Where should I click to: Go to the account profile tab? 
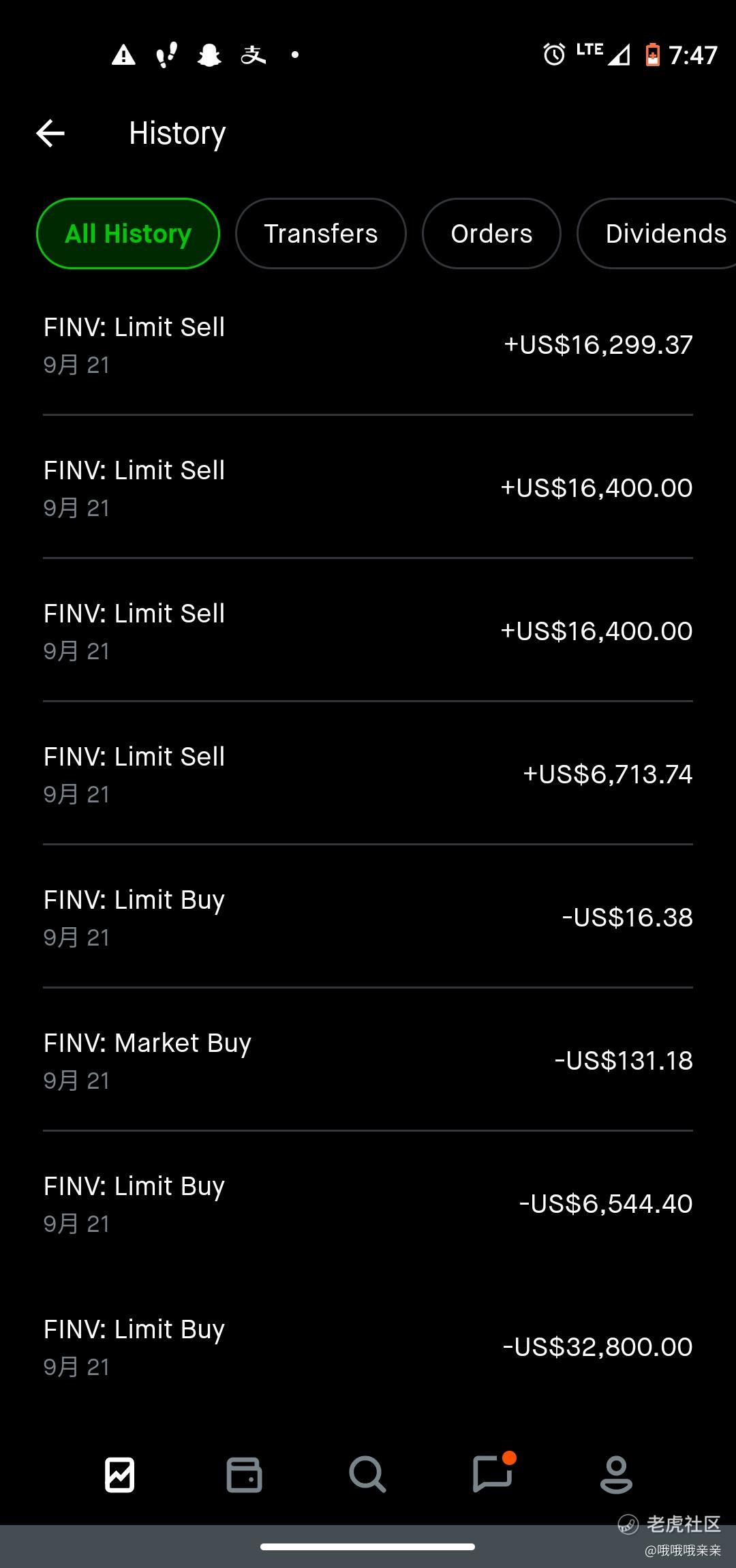coord(616,1475)
